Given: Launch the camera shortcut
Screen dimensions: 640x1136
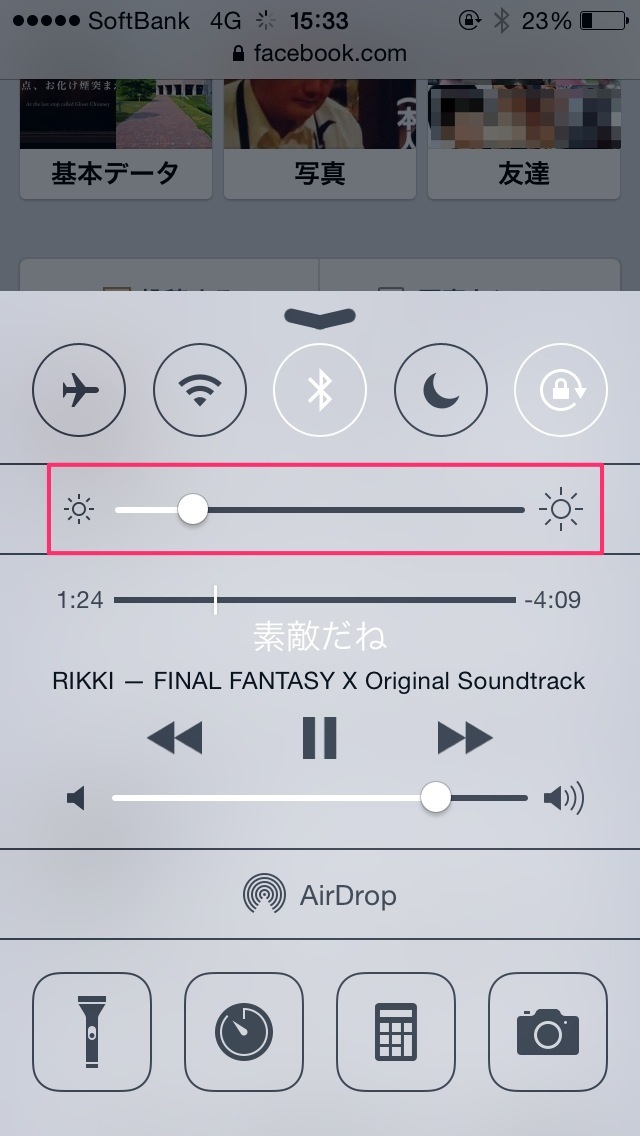Looking at the screenshot, I should [548, 1032].
